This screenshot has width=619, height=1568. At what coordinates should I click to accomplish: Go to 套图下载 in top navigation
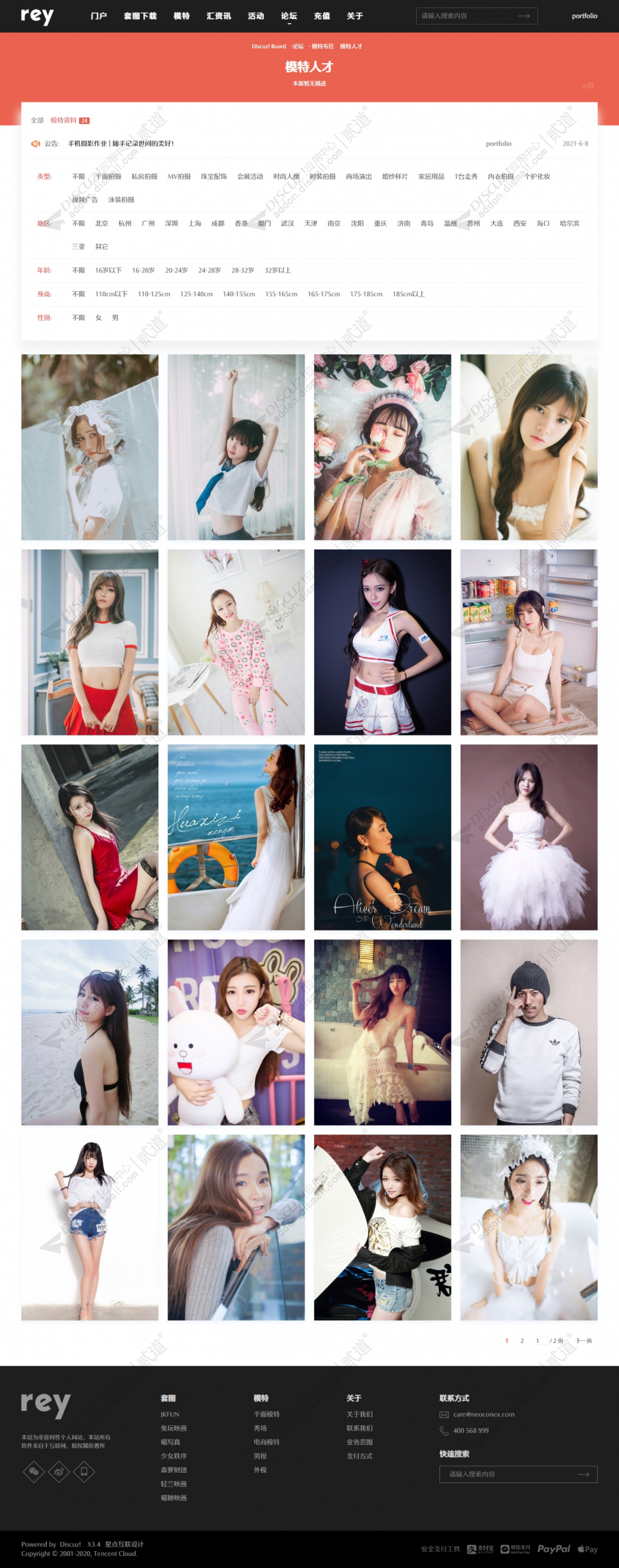pyautogui.click(x=140, y=16)
